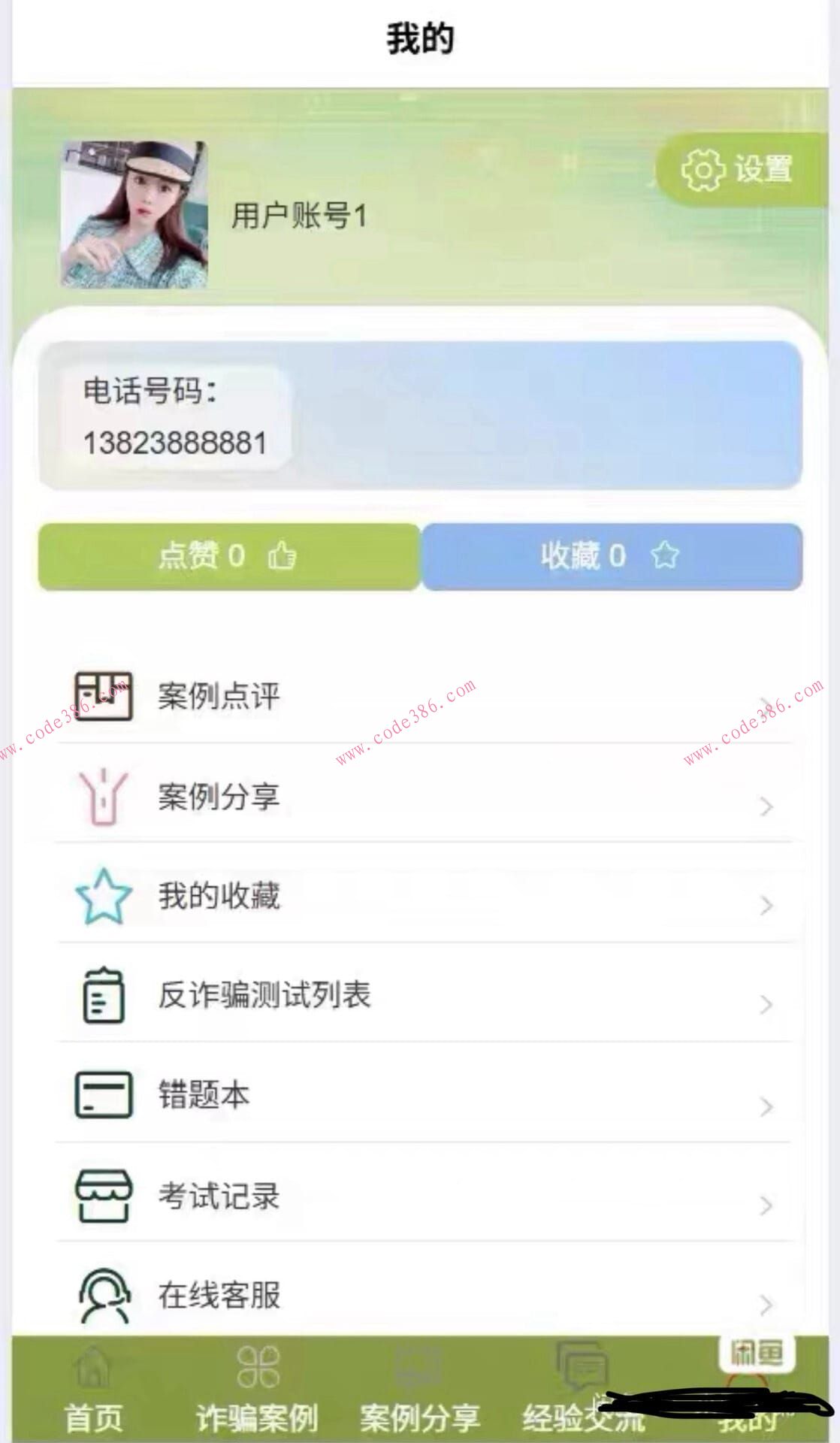The height and width of the screenshot is (1443, 840).
Task: Tap the user profile avatar photo
Action: tap(134, 213)
